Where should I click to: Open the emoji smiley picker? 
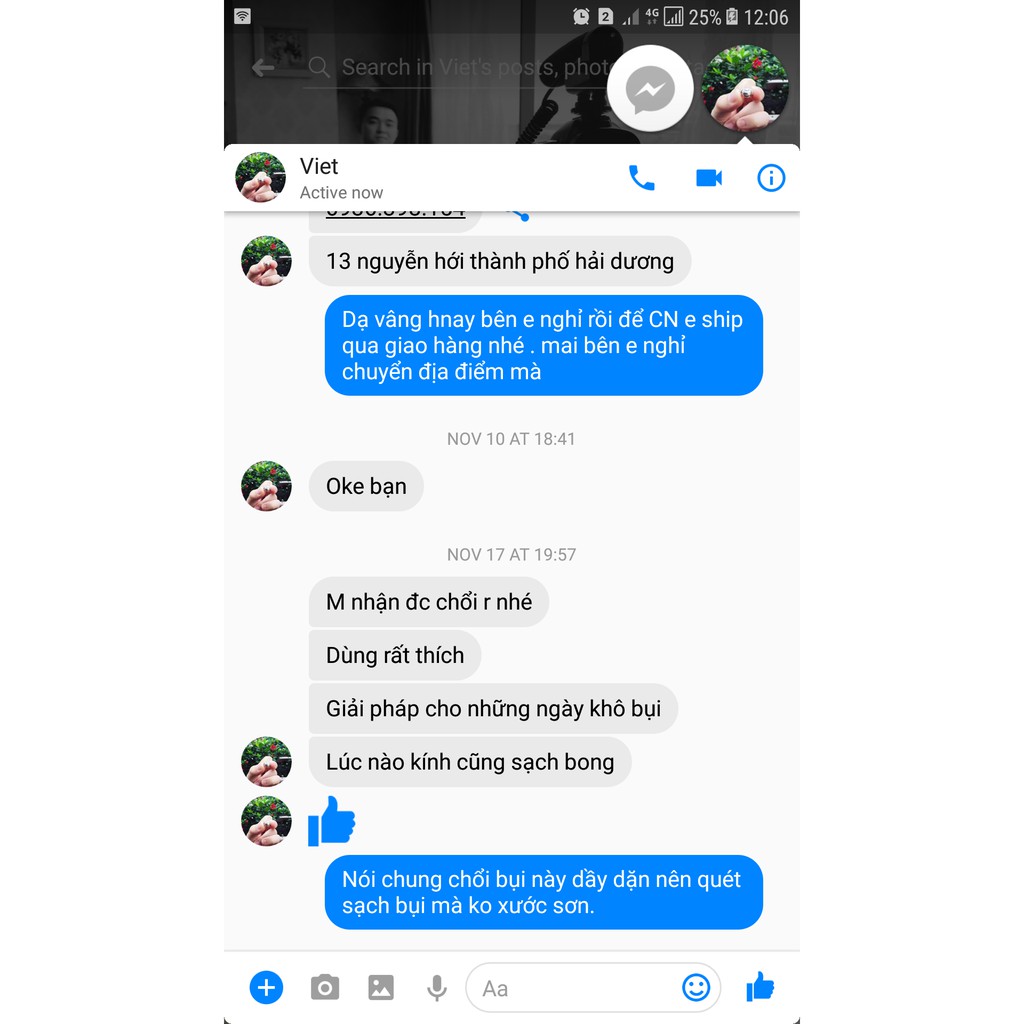696,987
